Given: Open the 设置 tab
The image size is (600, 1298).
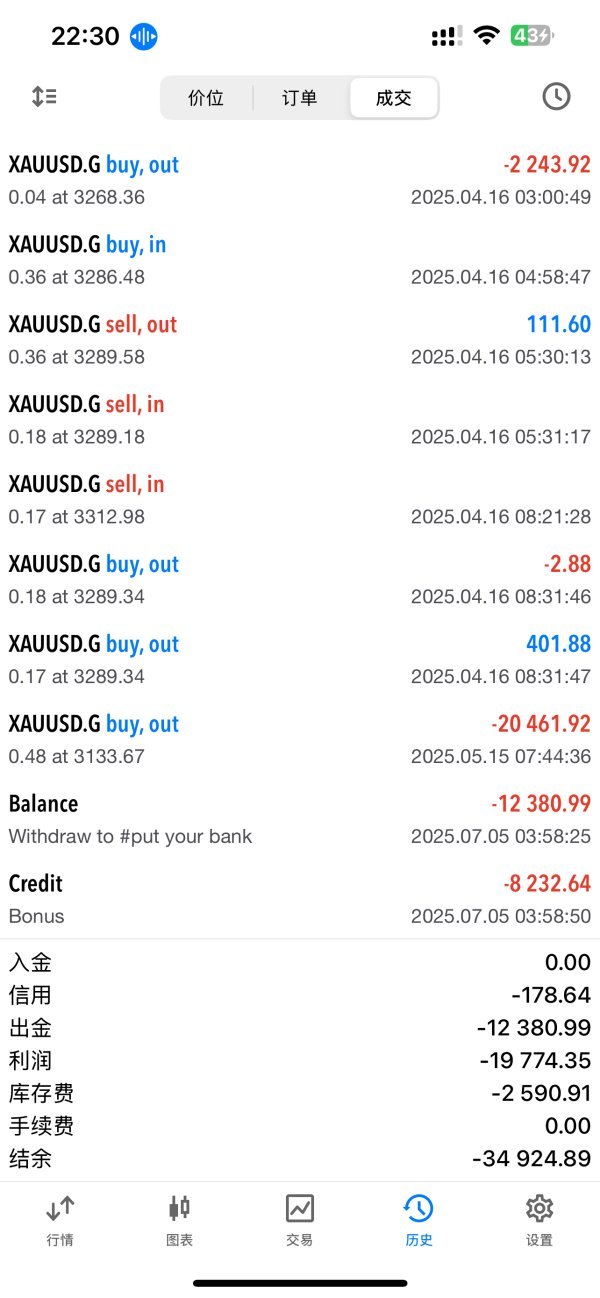Looking at the screenshot, I should 539,1220.
